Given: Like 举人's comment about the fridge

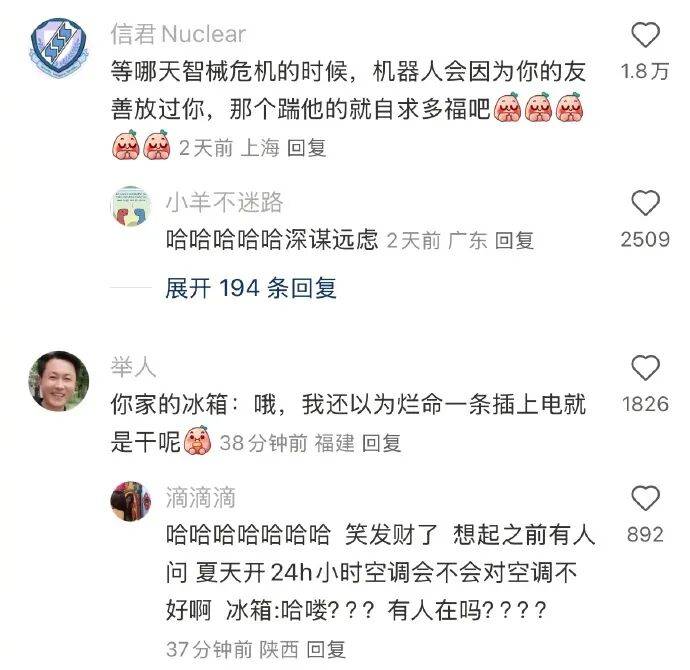Looking at the screenshot, I should [647, 368].
